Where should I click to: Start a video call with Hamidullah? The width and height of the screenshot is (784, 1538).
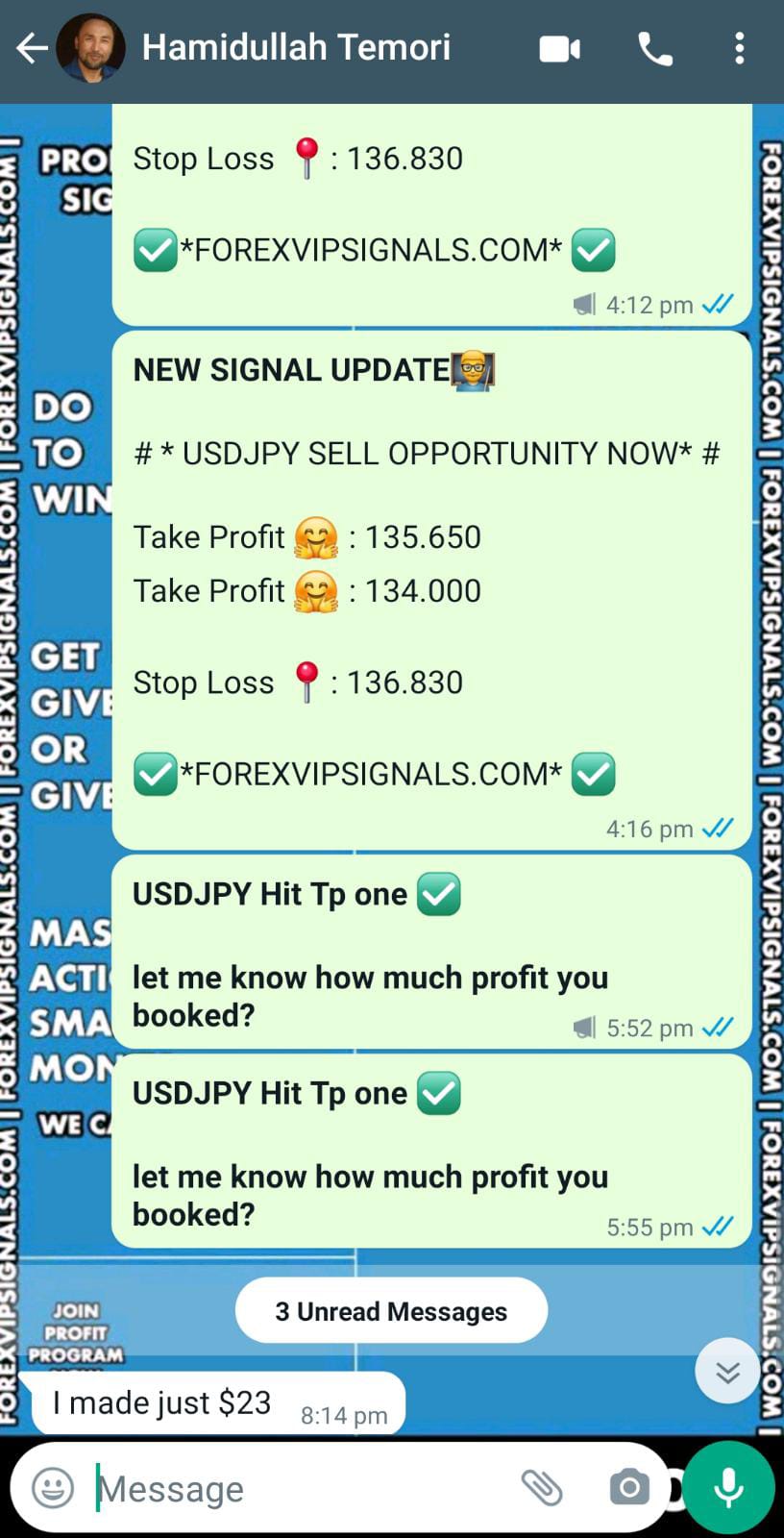[559, 49]
